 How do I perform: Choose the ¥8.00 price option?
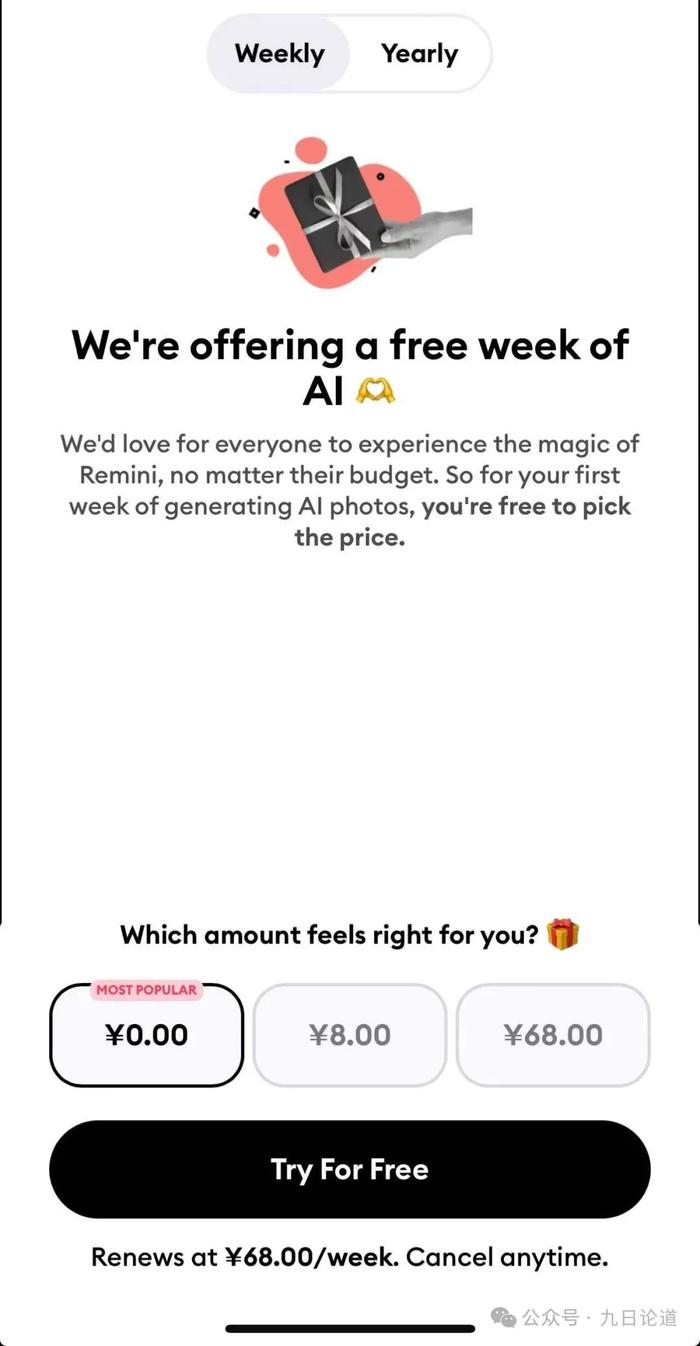[349, 1035]
